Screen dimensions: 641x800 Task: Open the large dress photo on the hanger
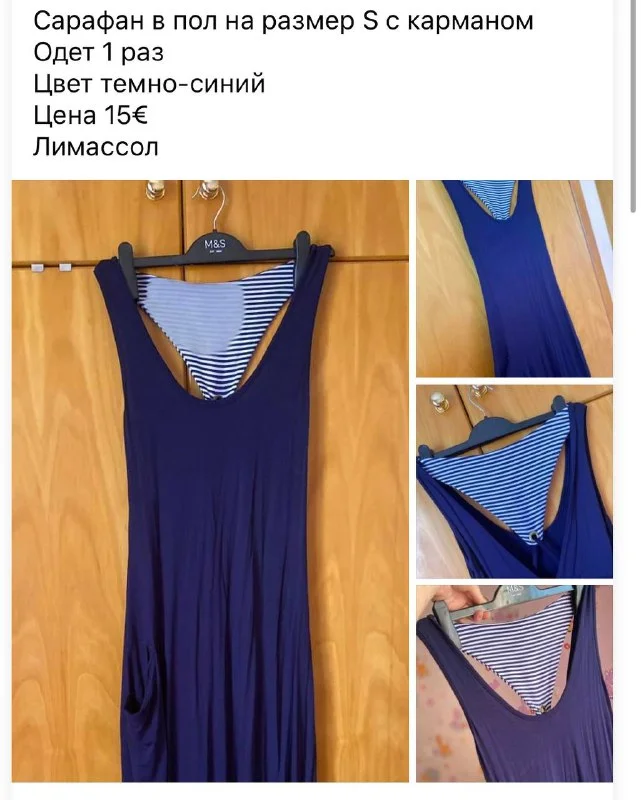[x=210, y=480]
